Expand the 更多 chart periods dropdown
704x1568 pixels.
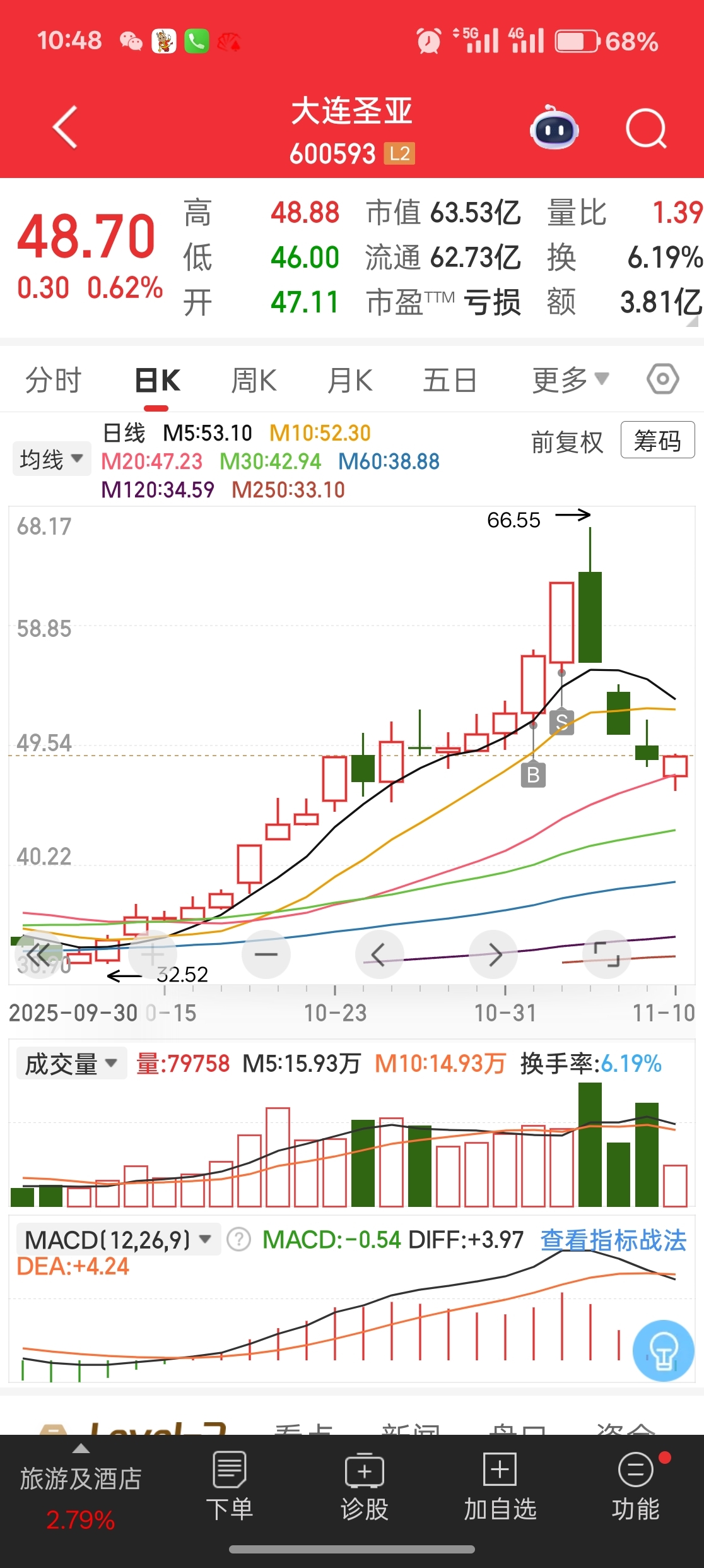570,381
